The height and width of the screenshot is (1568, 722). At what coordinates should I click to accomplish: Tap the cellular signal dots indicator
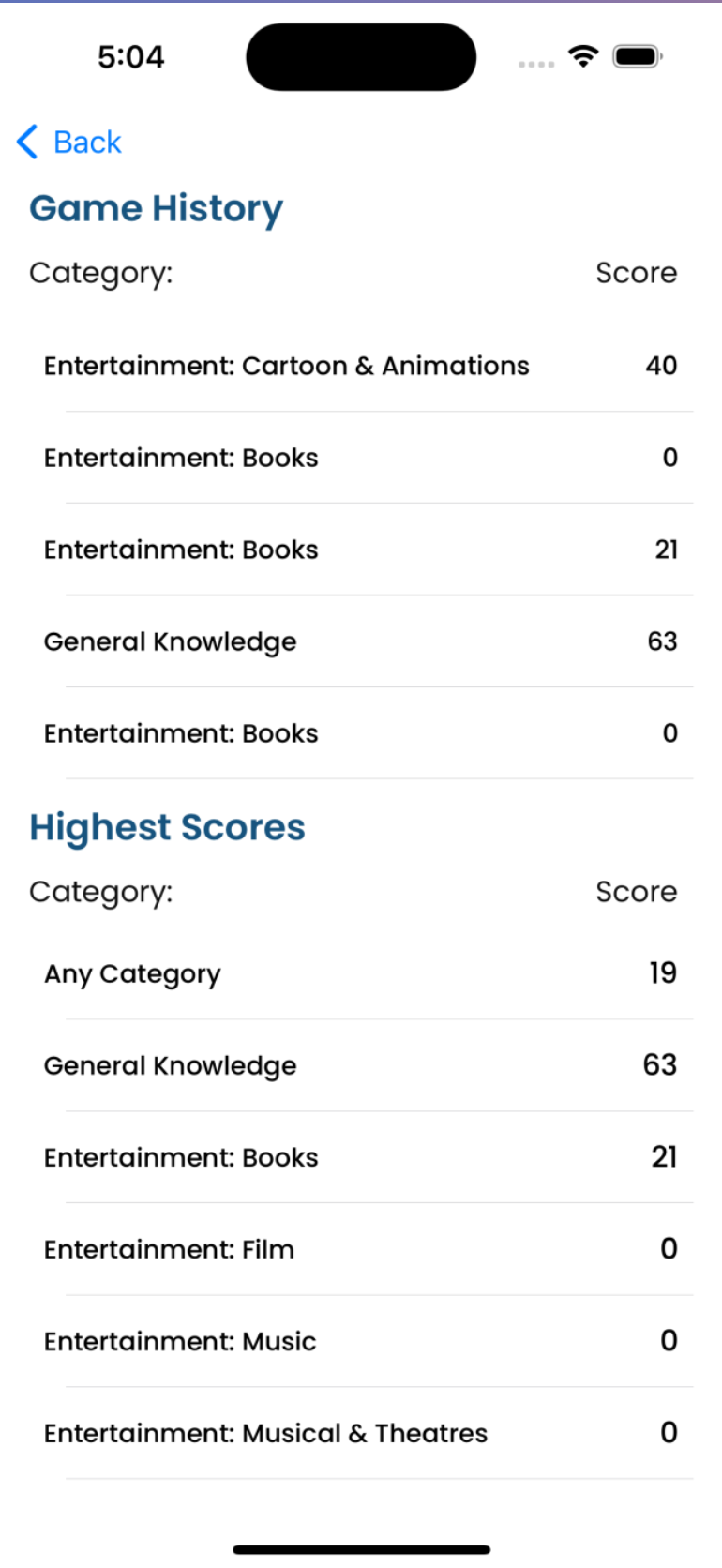click(x=535, y=60)
